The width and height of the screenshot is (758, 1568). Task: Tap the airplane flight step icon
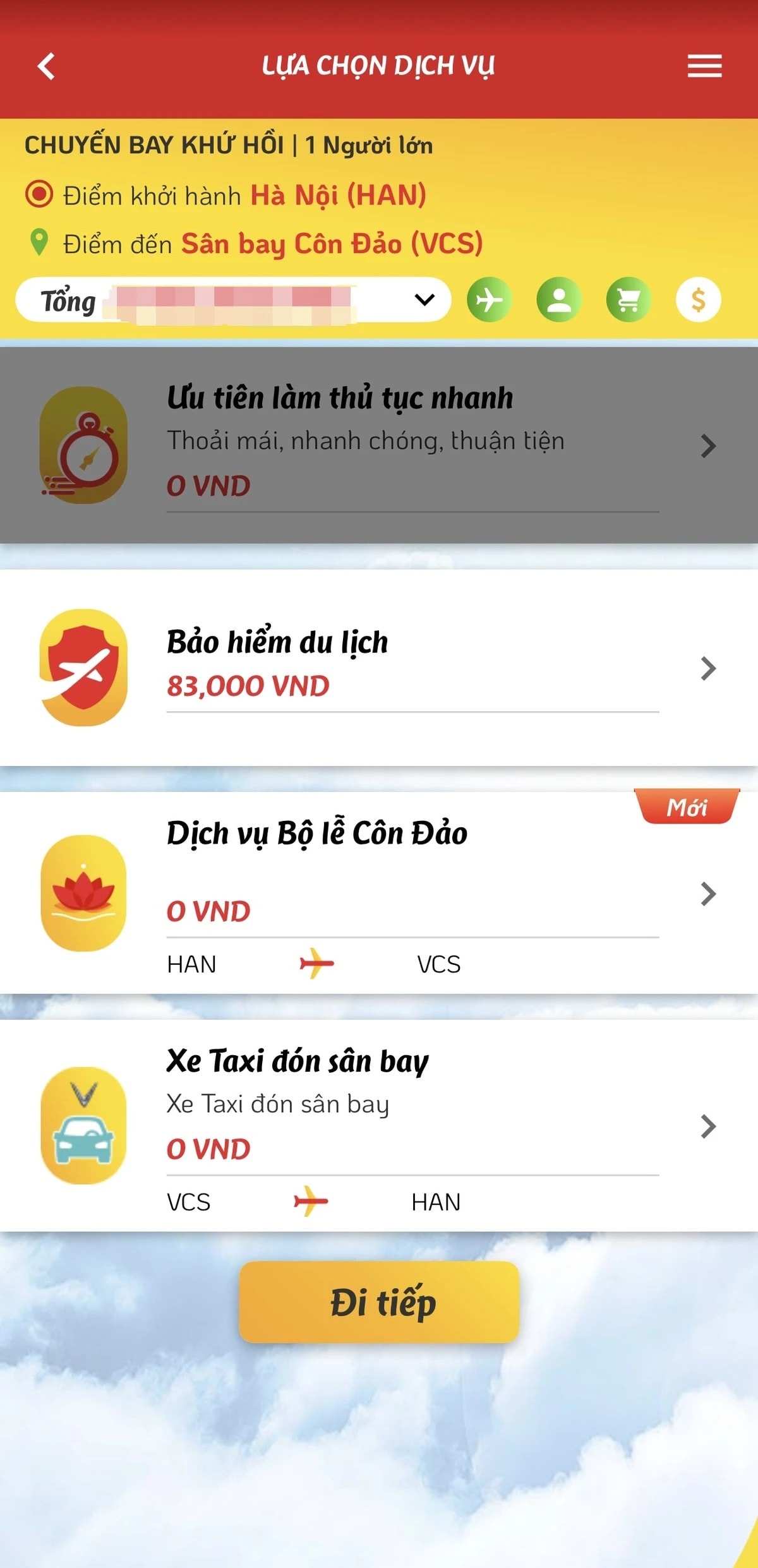tap(490, 299)
